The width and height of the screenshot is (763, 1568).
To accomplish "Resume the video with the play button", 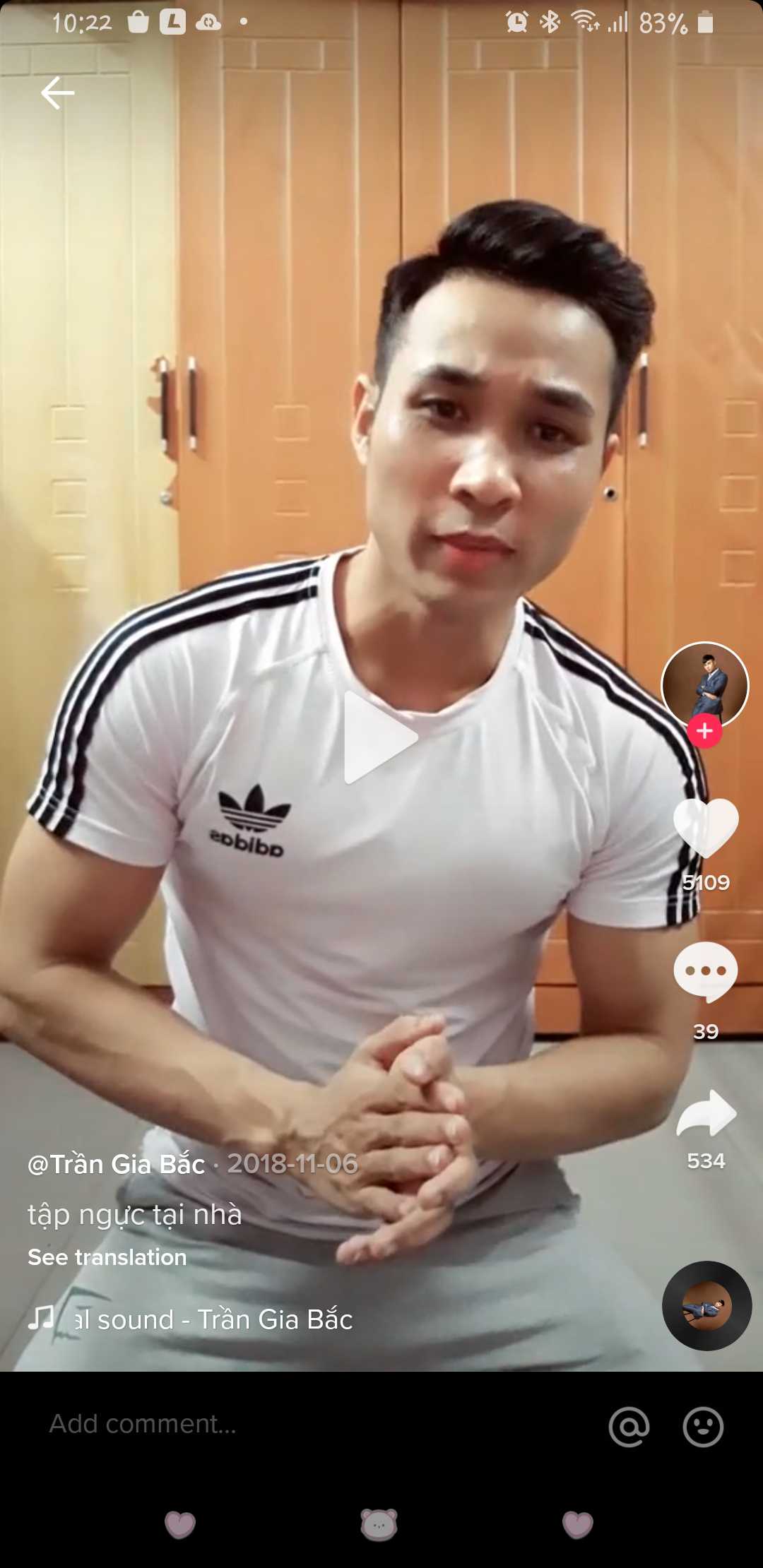I will pos(379,737).
